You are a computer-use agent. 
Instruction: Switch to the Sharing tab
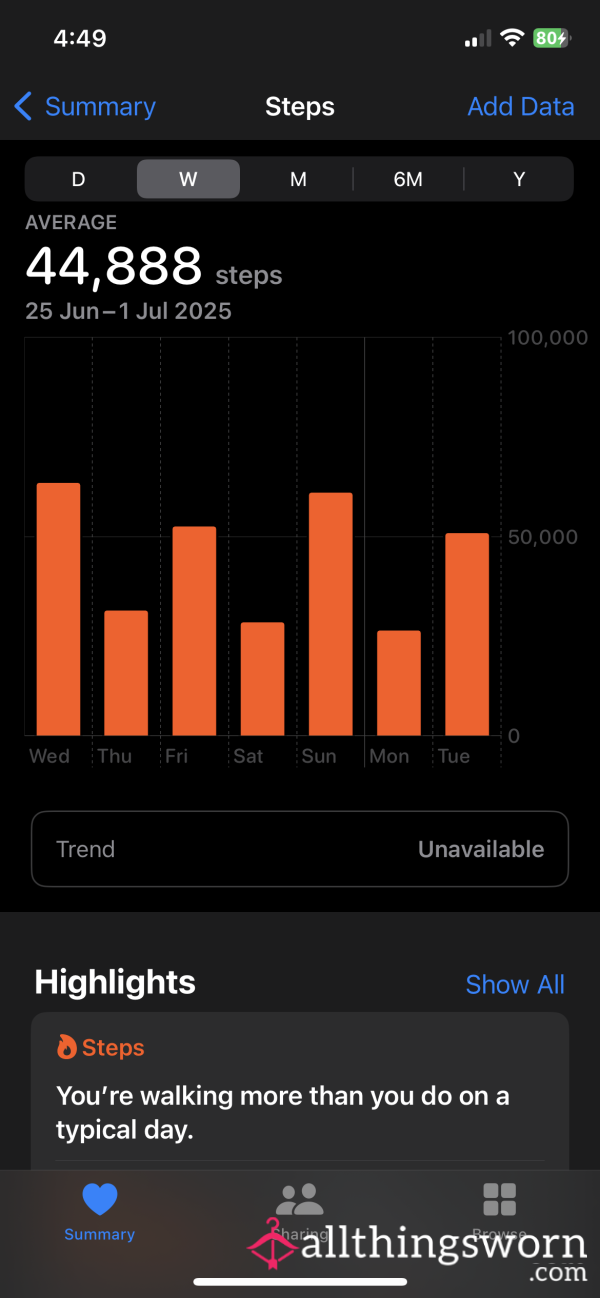pos(300,1211)
